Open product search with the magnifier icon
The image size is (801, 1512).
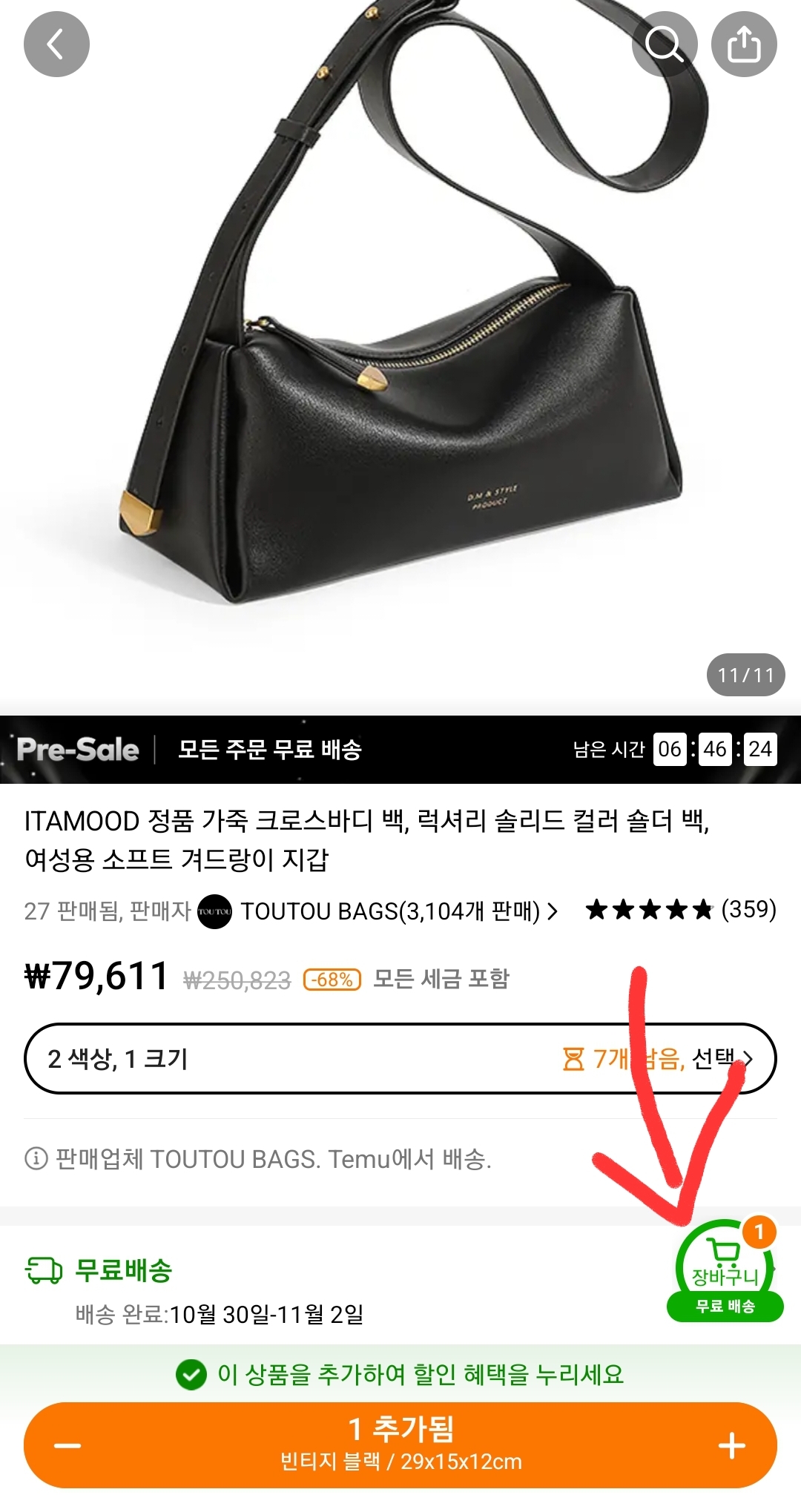pos(665,44)
